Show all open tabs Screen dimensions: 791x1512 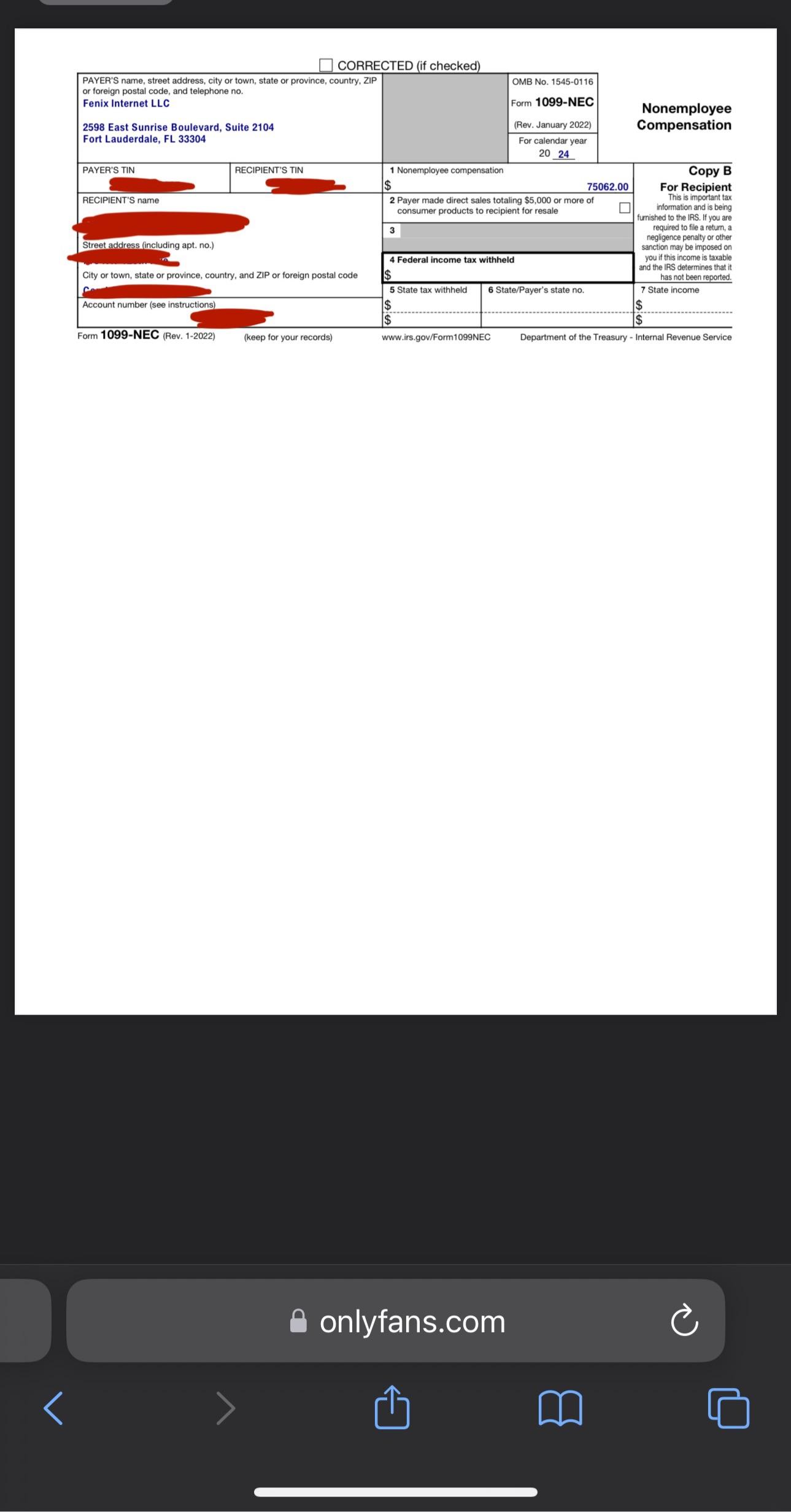(728, 1408)
